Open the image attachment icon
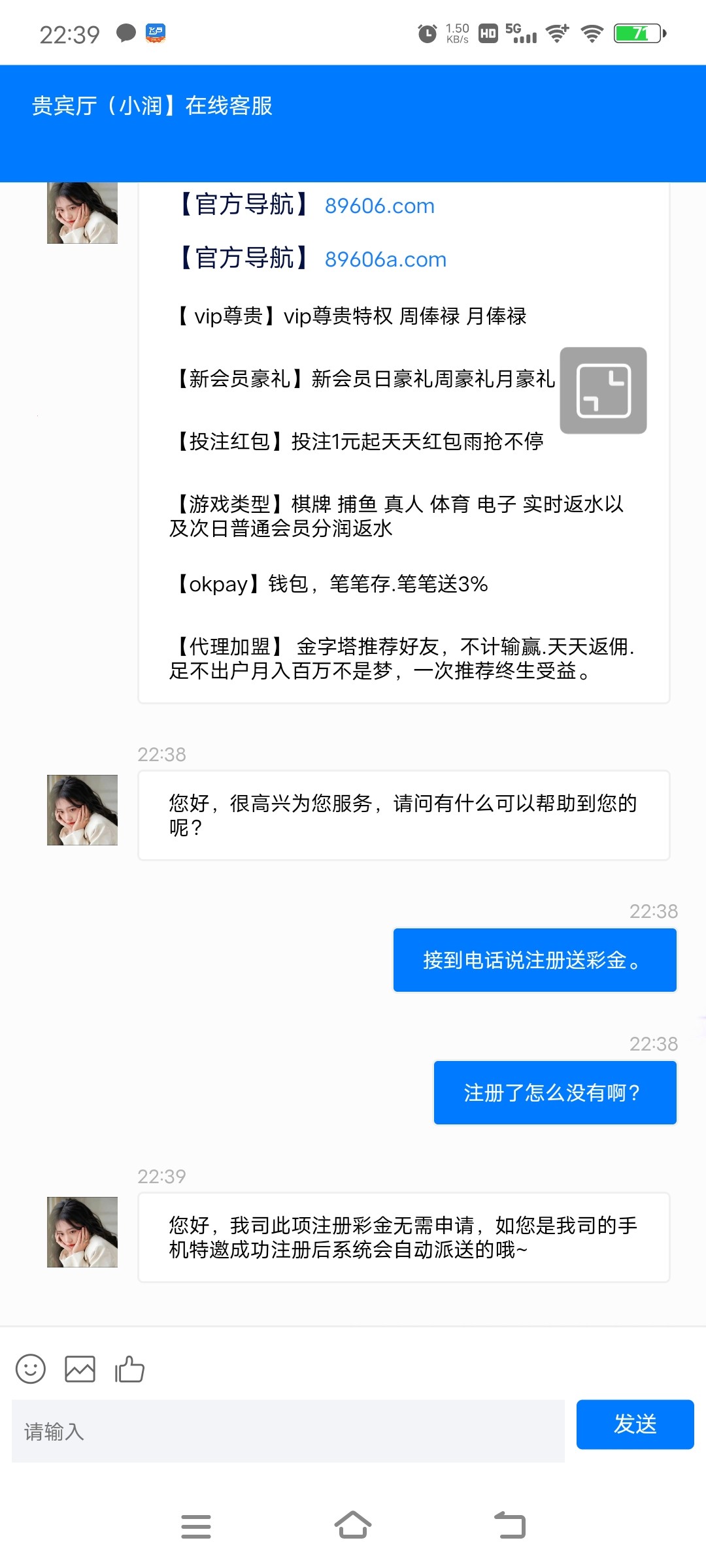Viewport: 706px width, 1568px height. click(80, 1369)
